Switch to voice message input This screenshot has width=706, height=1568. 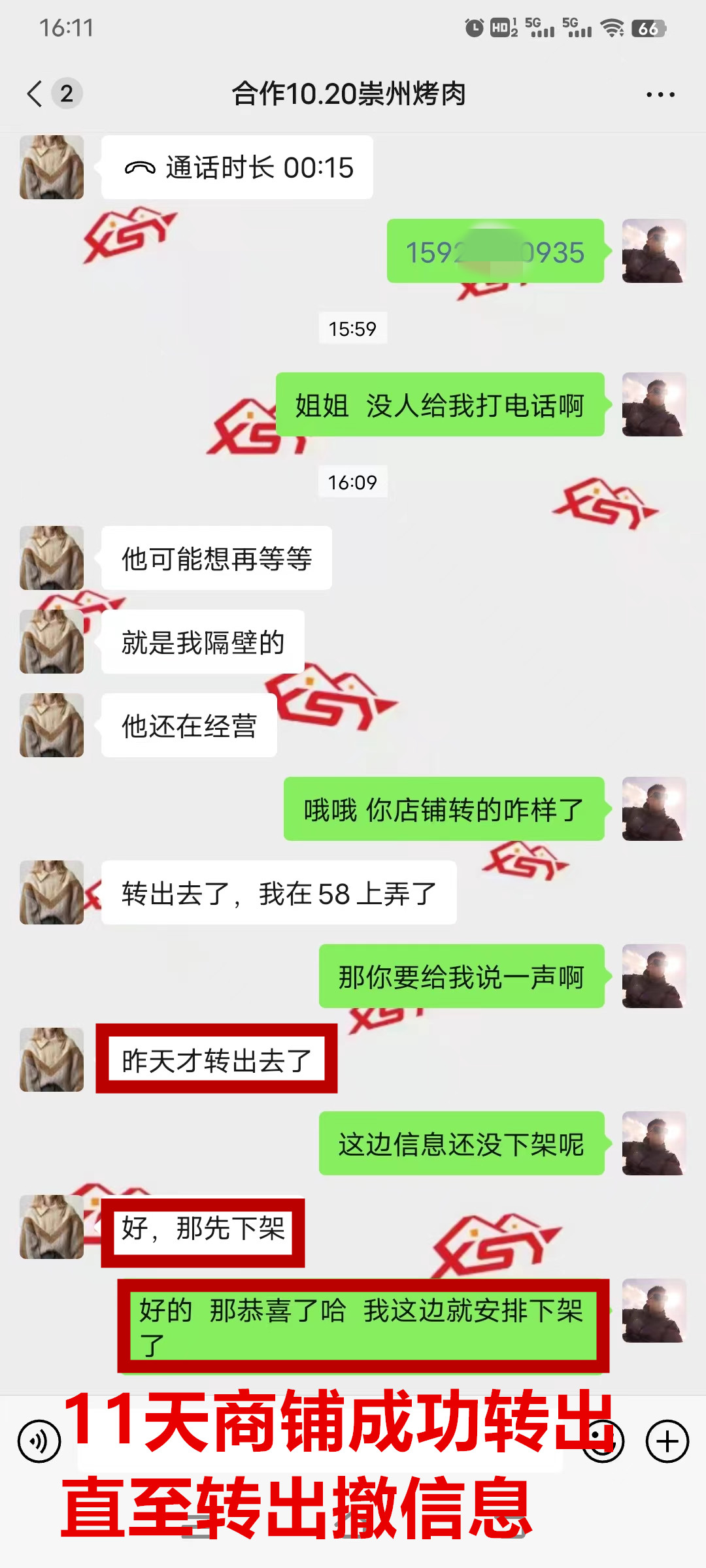coord(39,1441)
